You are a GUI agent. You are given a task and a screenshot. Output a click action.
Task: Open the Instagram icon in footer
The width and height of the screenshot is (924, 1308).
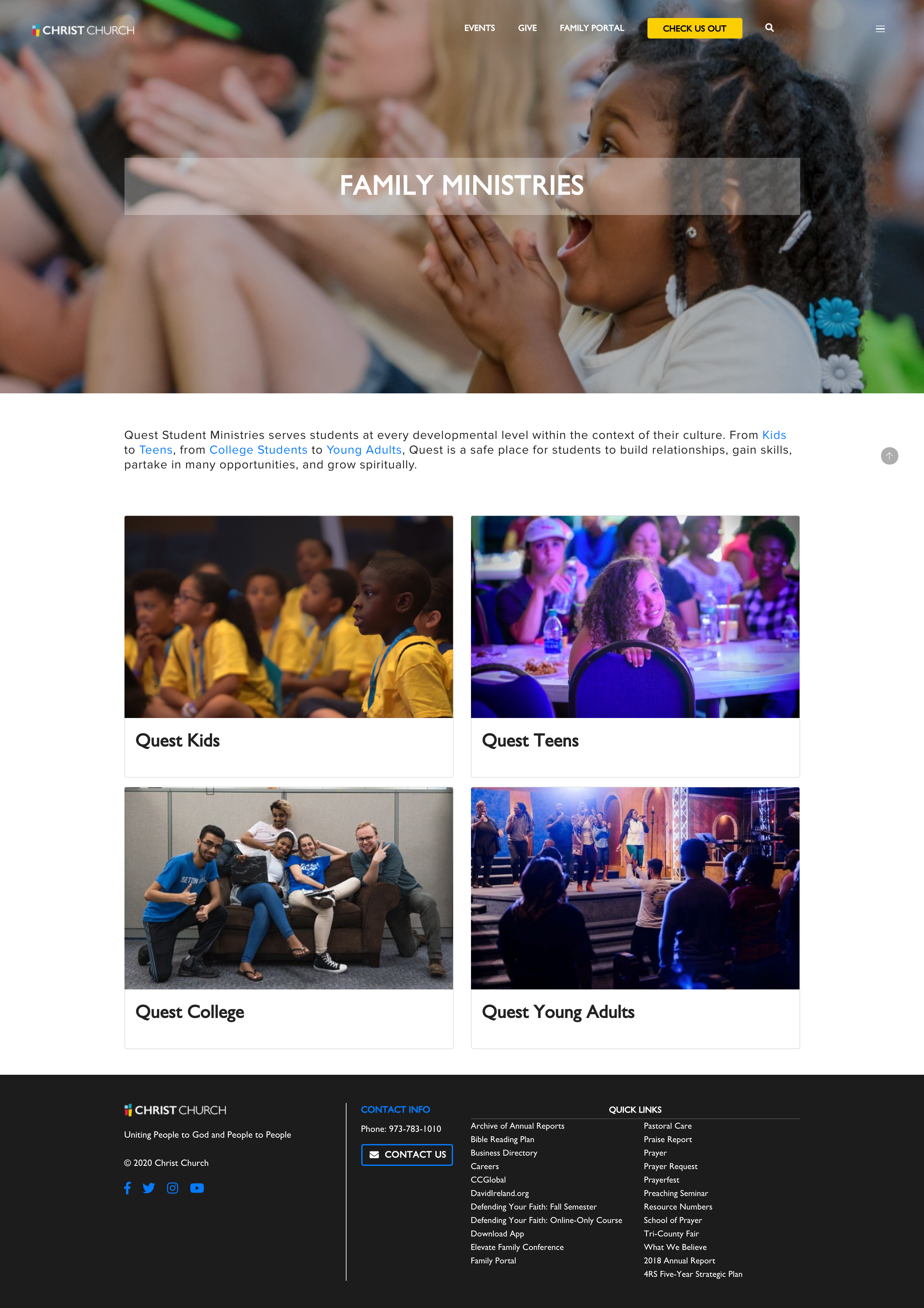[x=173, y=1188]
